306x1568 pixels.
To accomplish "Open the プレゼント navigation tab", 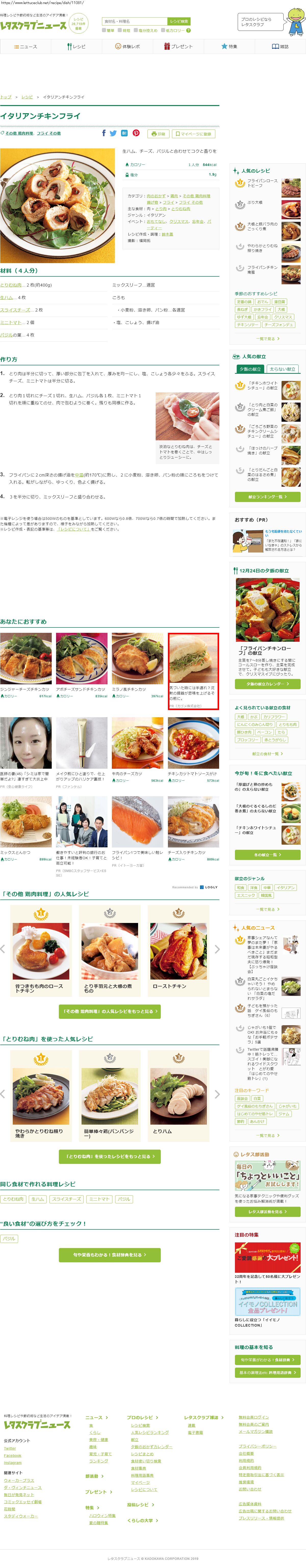I will pyautogui.click(x=179, y=46).
